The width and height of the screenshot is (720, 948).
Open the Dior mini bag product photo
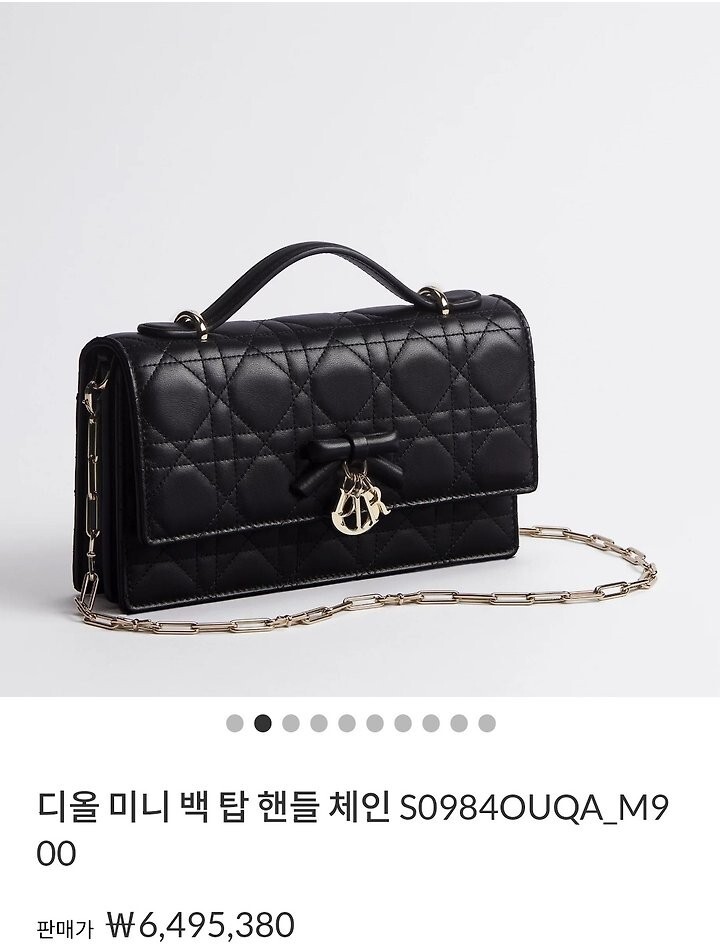[360, 349]
